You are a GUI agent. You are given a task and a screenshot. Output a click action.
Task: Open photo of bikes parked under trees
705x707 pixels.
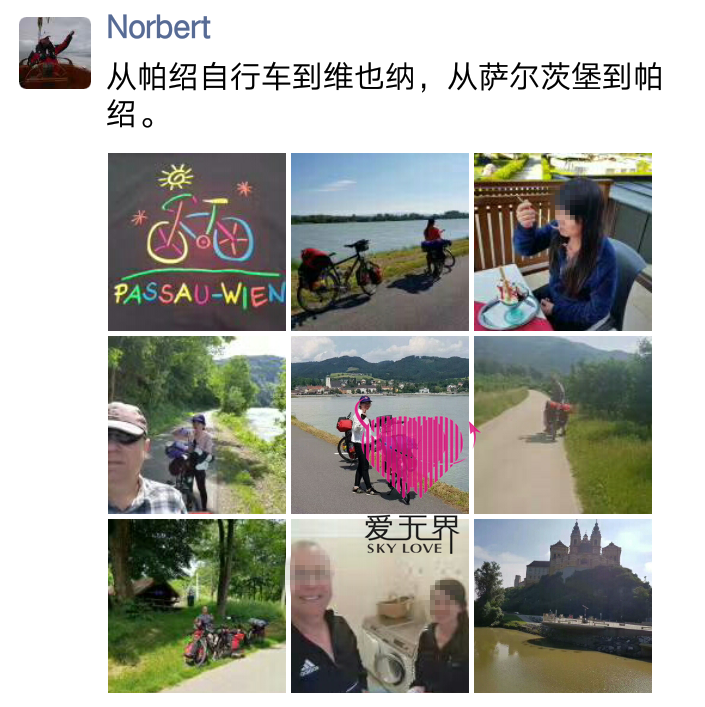[x=197, y=606]
